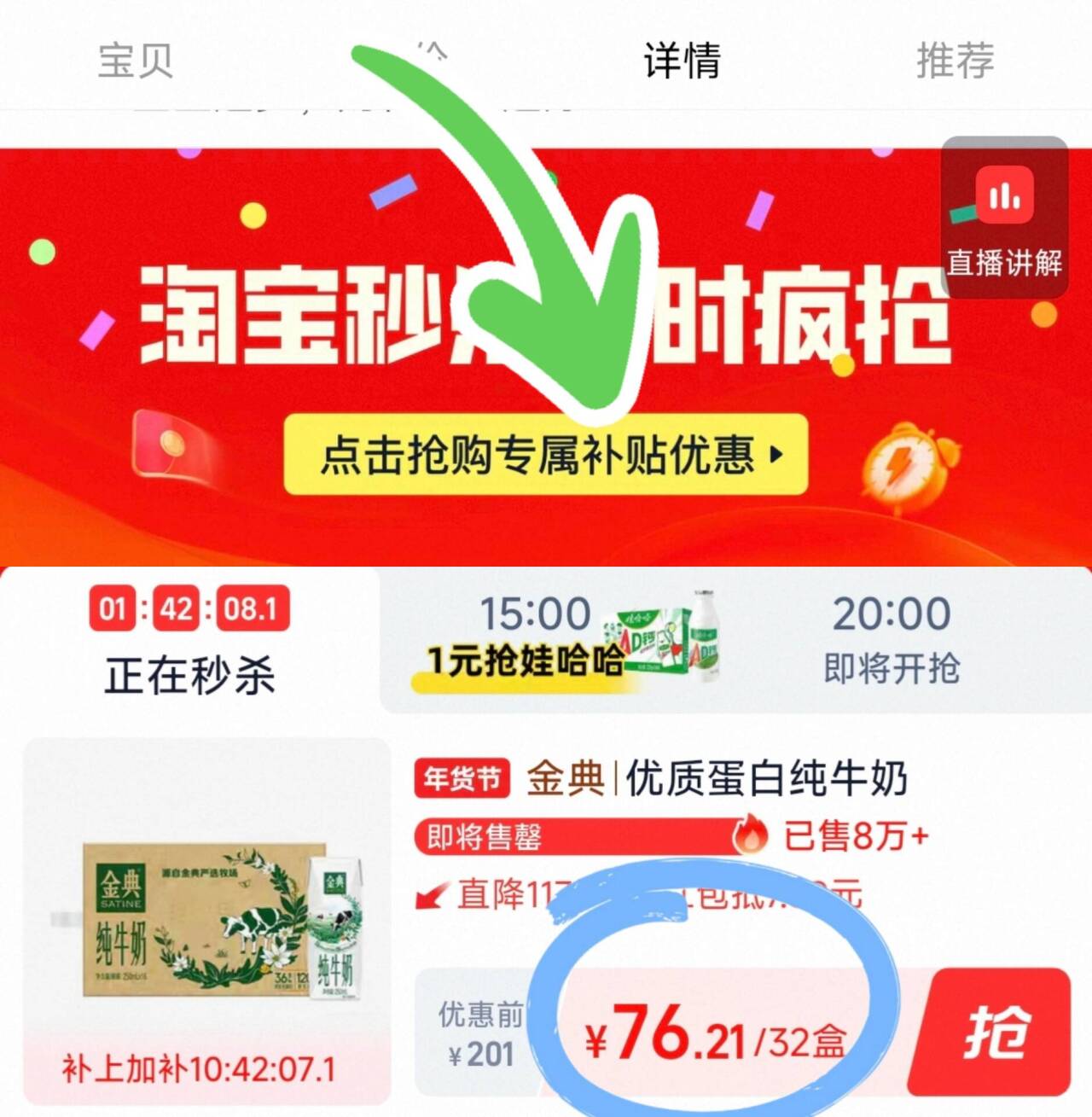Open 直播讲解 live explanation
This screenshot has width=1092, height=1117.
(1005, 218)
